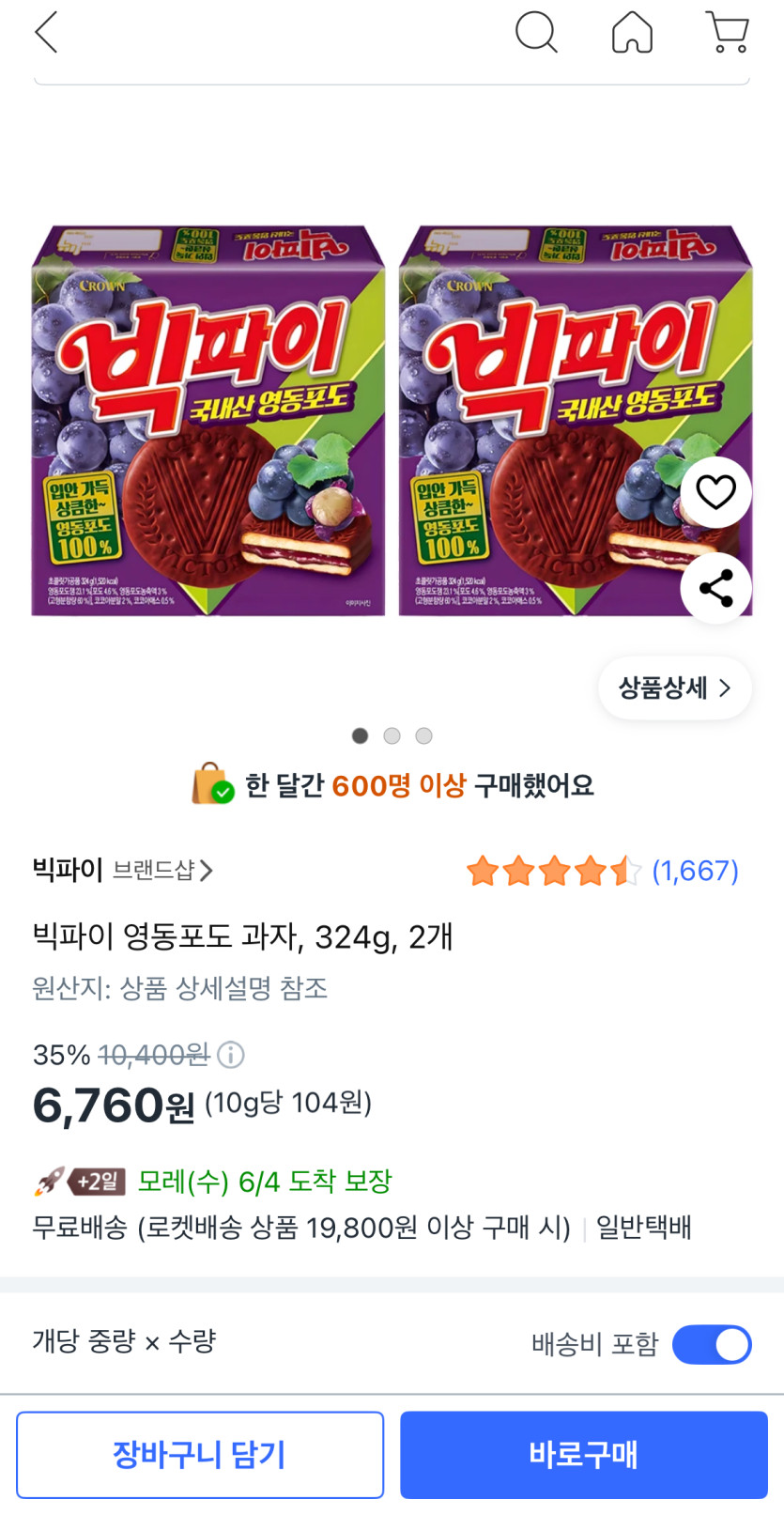This screenshot has height=1515, width=784.
Task: Tap the price info icon next to 10,400원
Action: (x=231, y=1056)
